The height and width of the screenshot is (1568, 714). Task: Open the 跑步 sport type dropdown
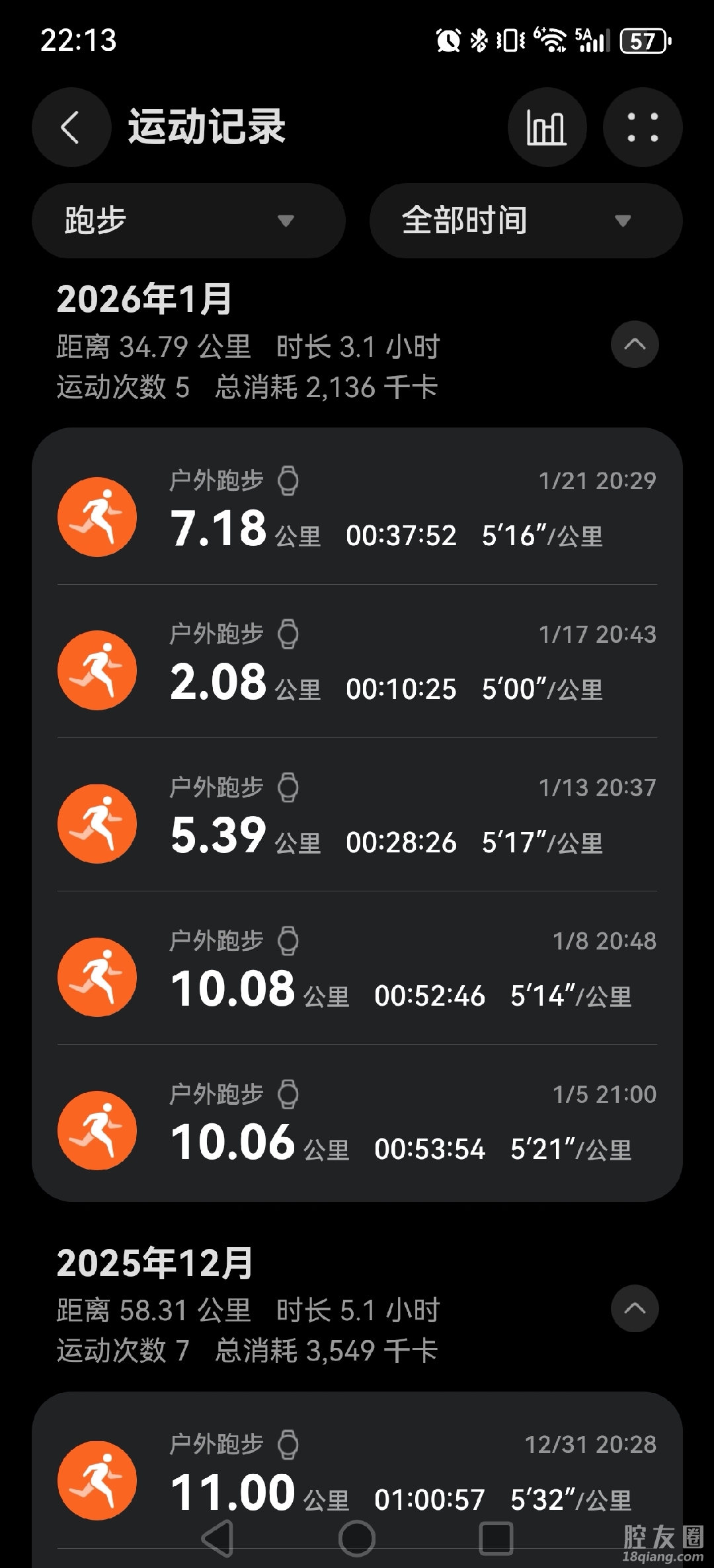coord(188,221)
